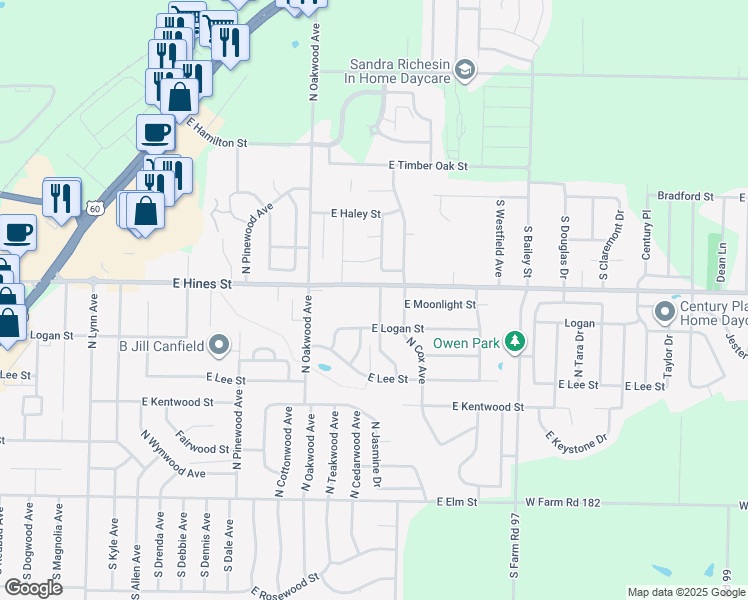Open the cafe marker beside E Hamilton St
The height and width of the screenshot is (600, 748).
[x=155, y=133]
